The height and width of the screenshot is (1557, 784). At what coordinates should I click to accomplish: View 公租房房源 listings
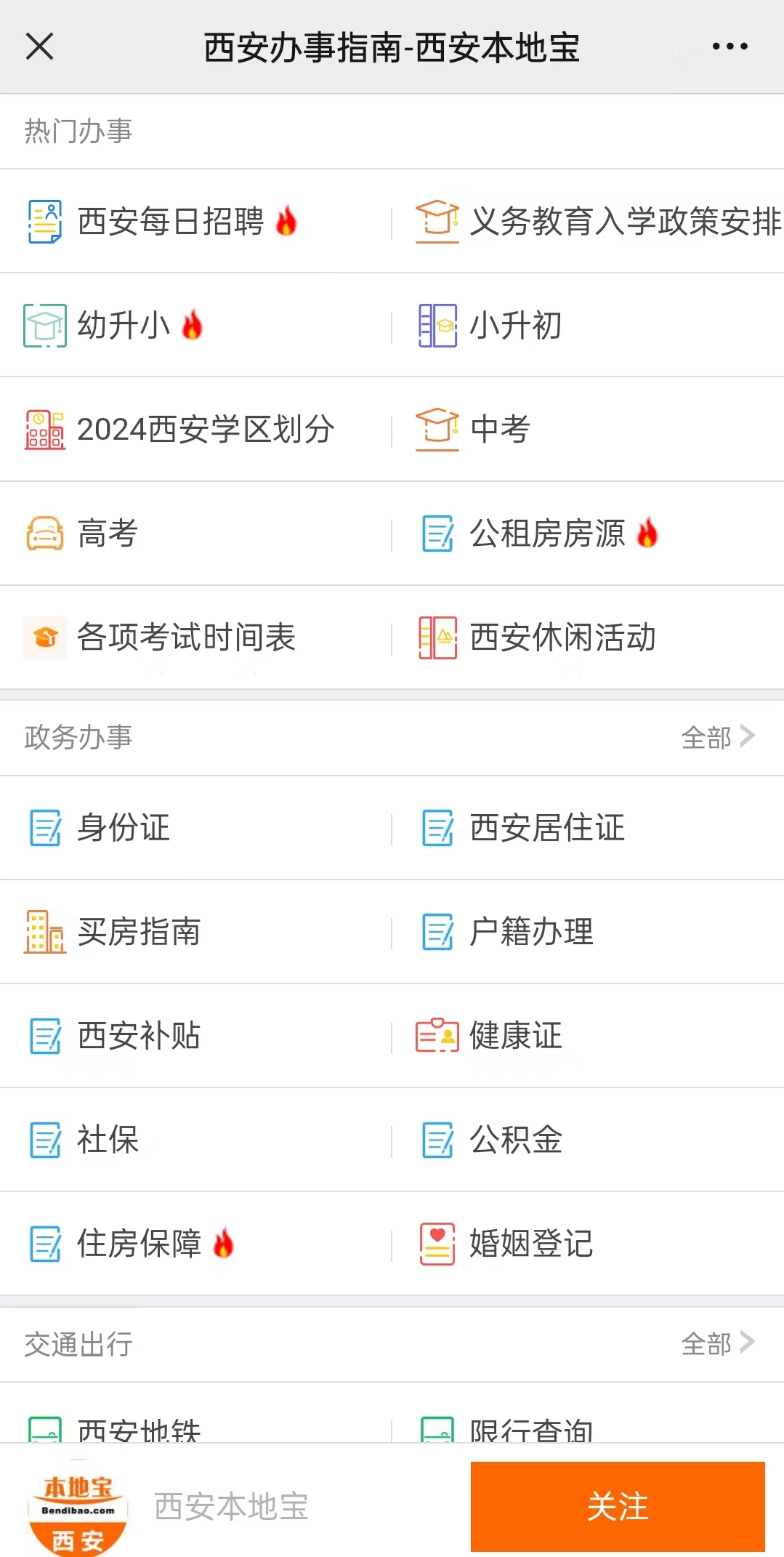pos(546,534)
